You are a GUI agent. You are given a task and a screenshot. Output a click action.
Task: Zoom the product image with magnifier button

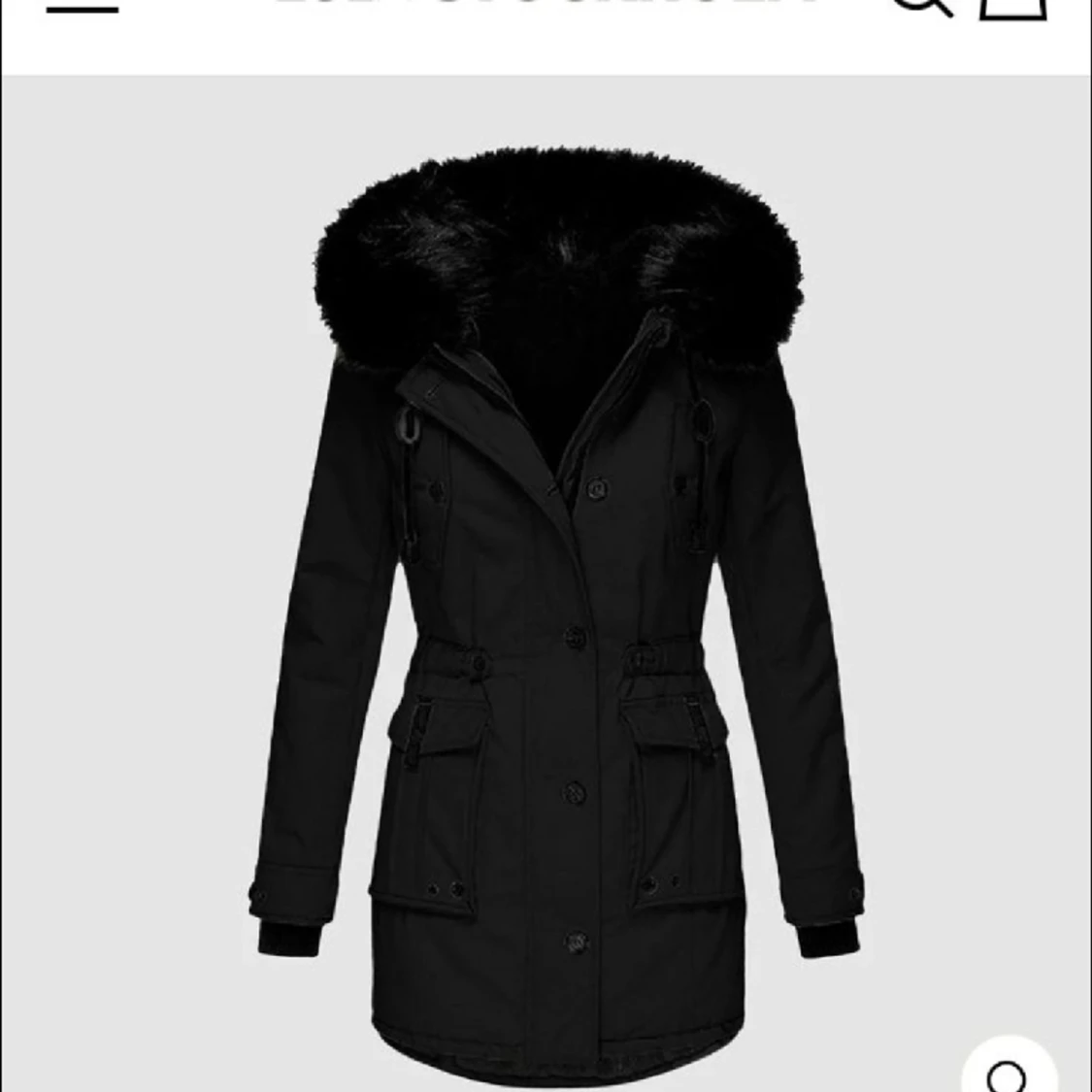coord(1008,1064)
